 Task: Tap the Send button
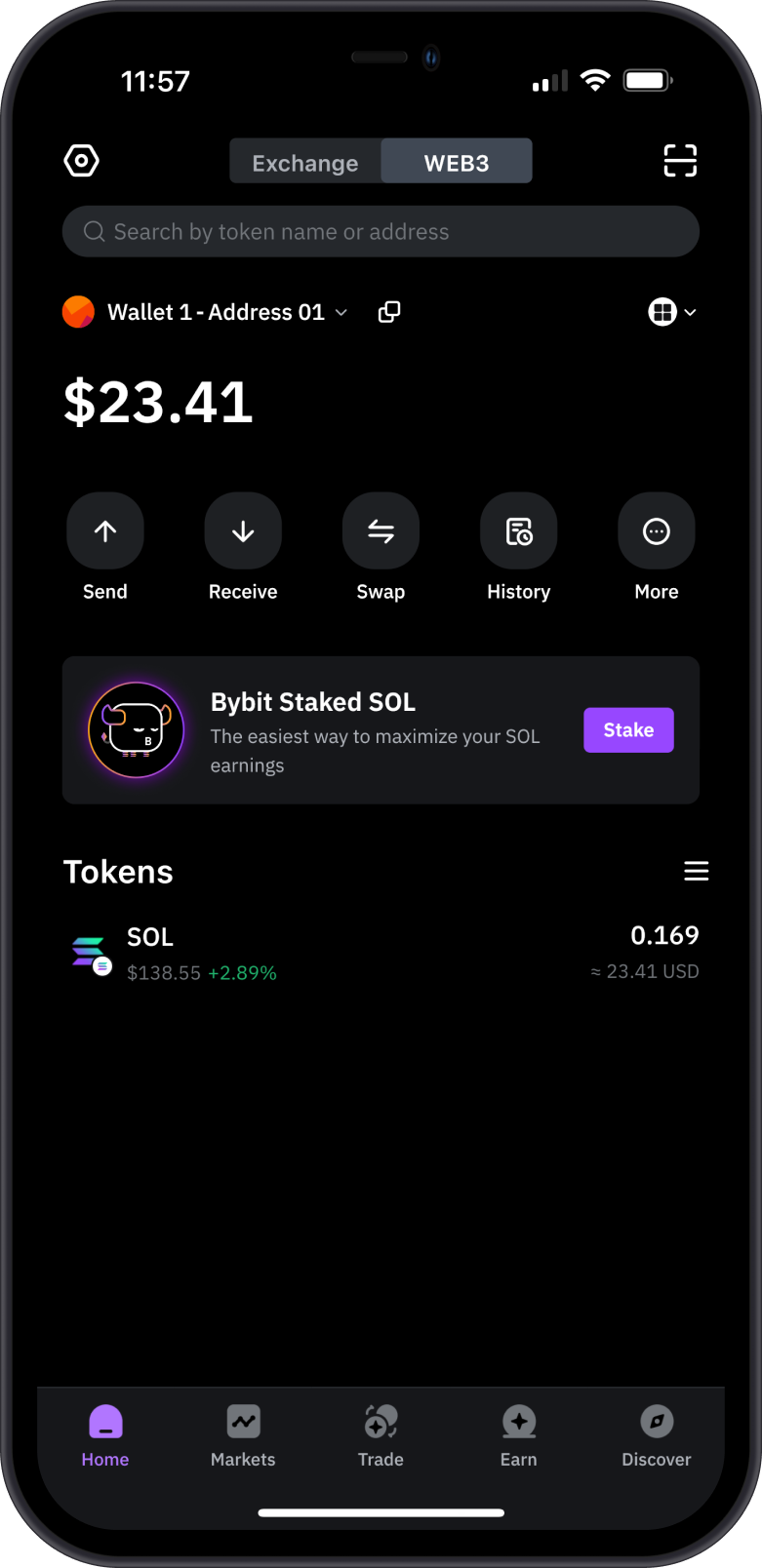click(x=105, y=531)
